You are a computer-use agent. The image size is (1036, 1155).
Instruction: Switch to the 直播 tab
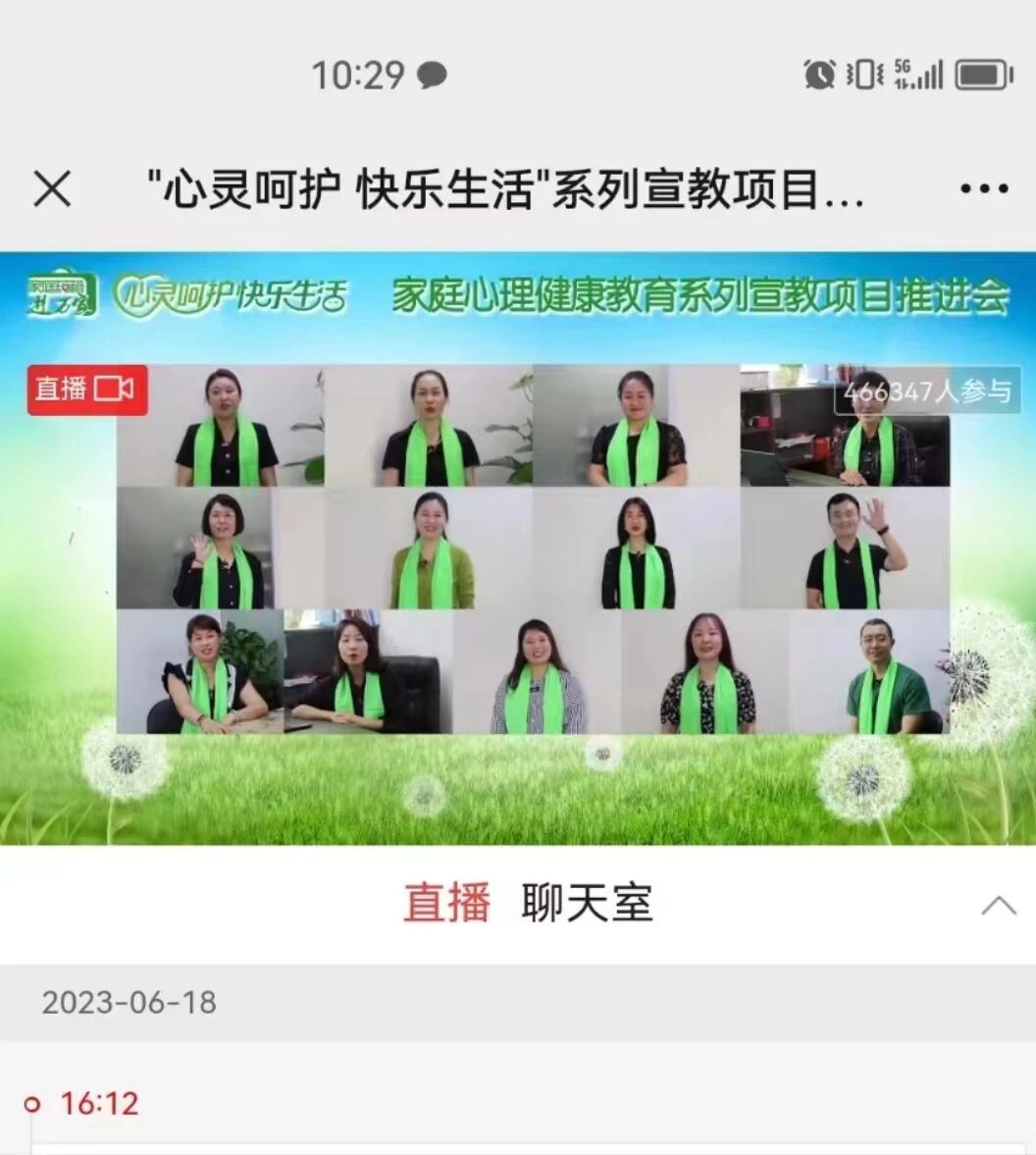[x=446, y=903]
